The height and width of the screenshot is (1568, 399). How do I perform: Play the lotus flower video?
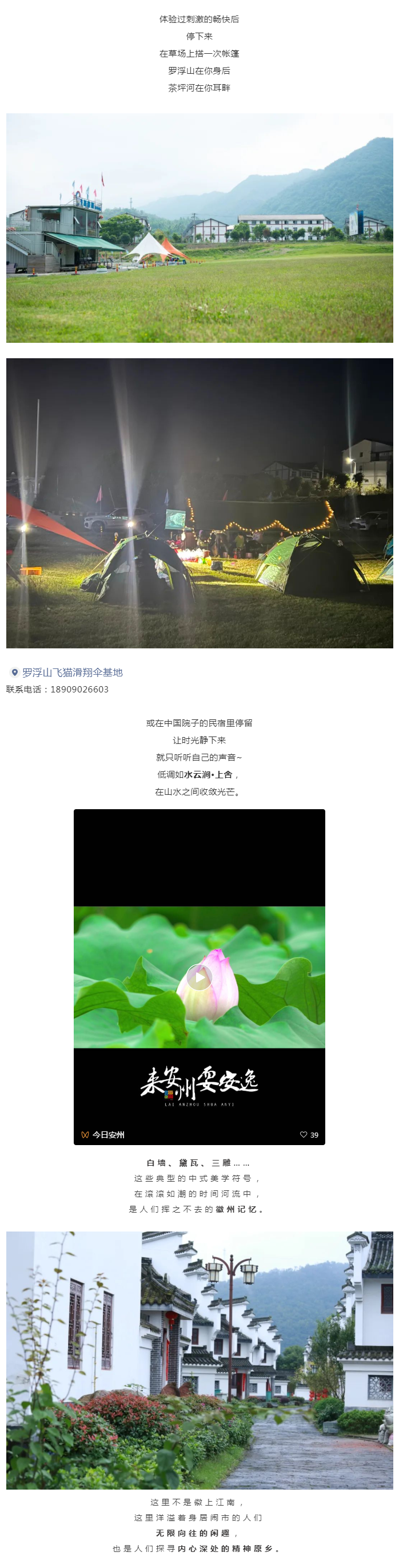pyautogui.click(x=199, y=977)
